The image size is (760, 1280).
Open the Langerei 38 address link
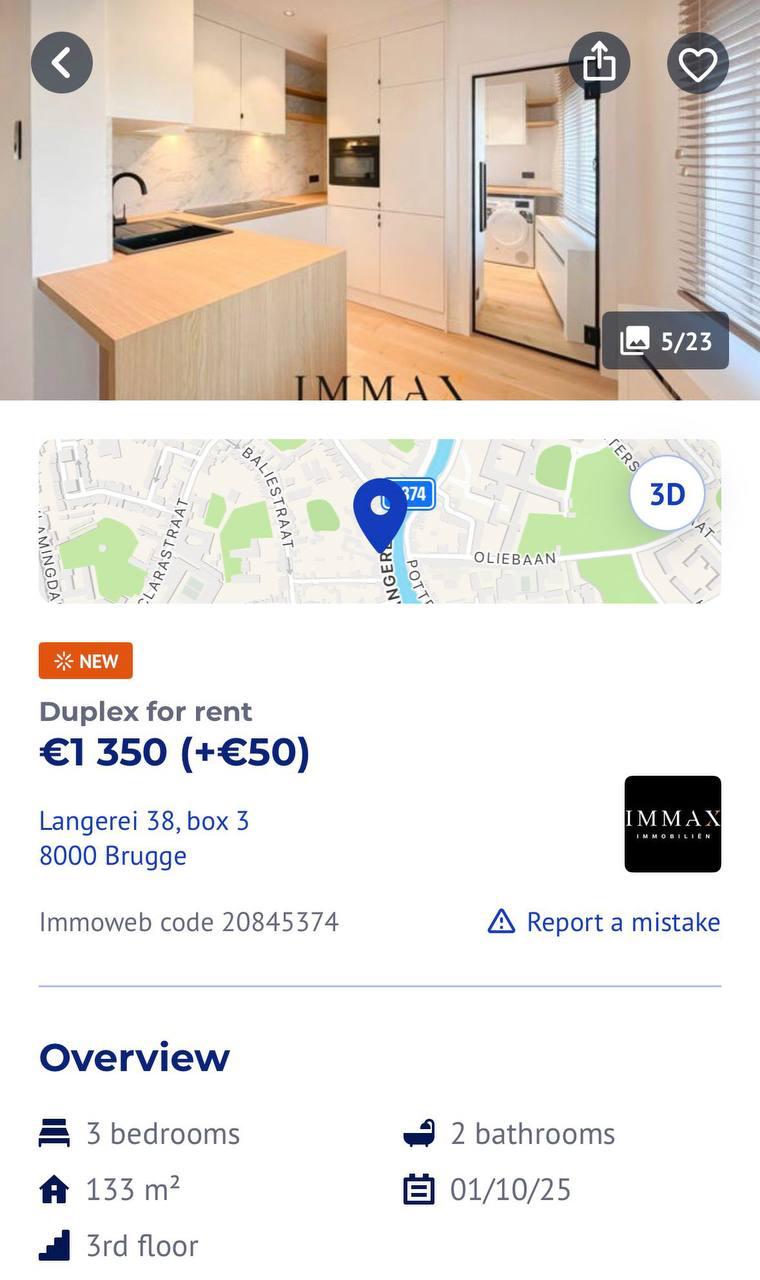click(x=144, y=838)
